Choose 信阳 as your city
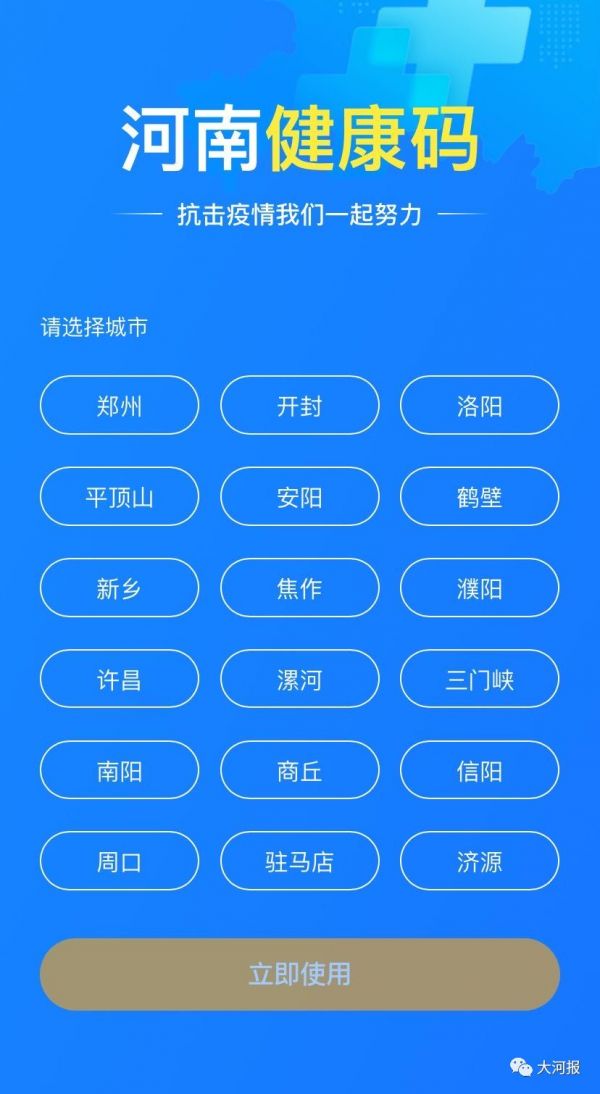600x1094 pixels. (479, 770)
